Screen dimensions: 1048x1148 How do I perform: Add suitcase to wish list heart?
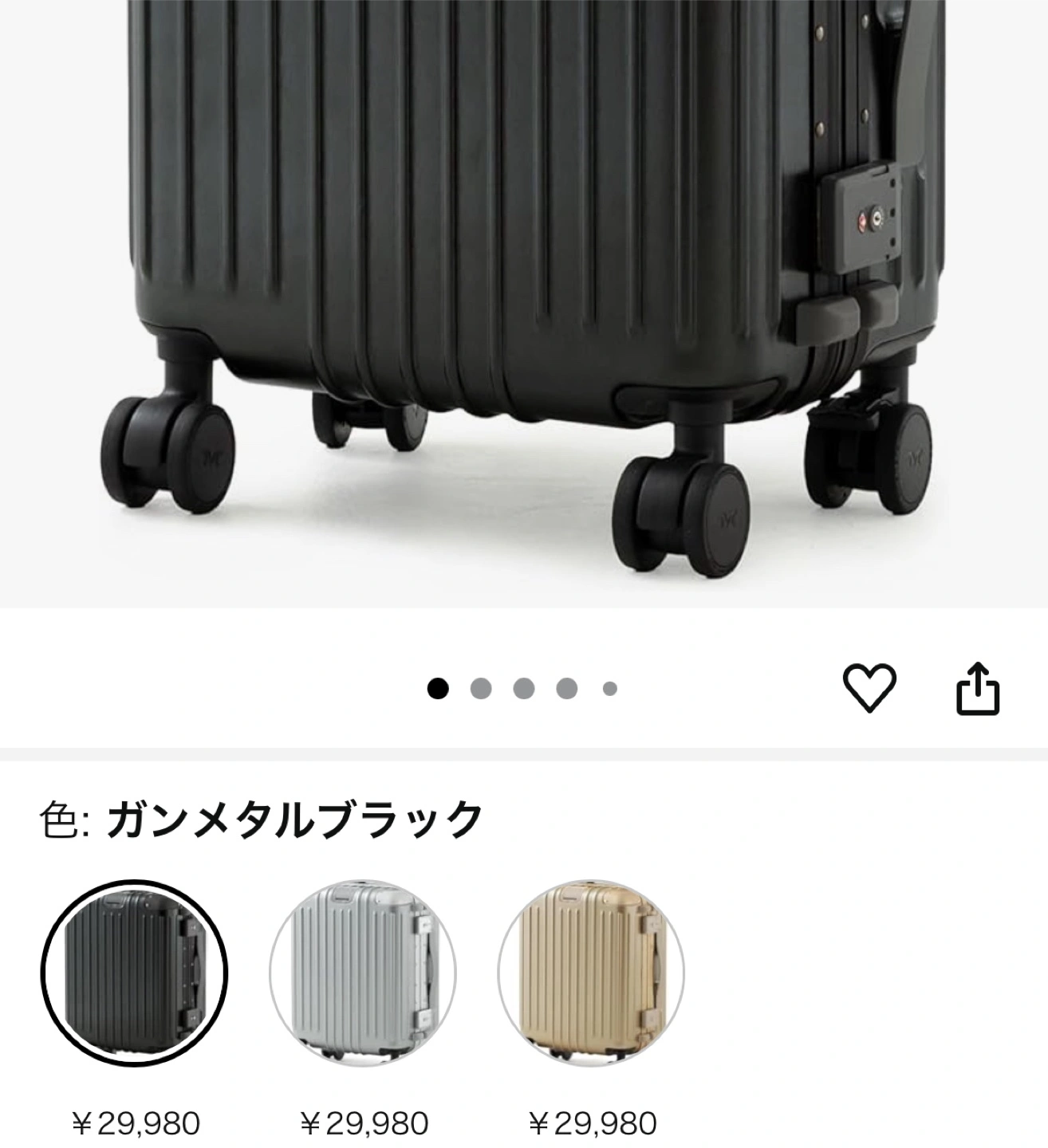pyautogui.click(x=869, y=688)
